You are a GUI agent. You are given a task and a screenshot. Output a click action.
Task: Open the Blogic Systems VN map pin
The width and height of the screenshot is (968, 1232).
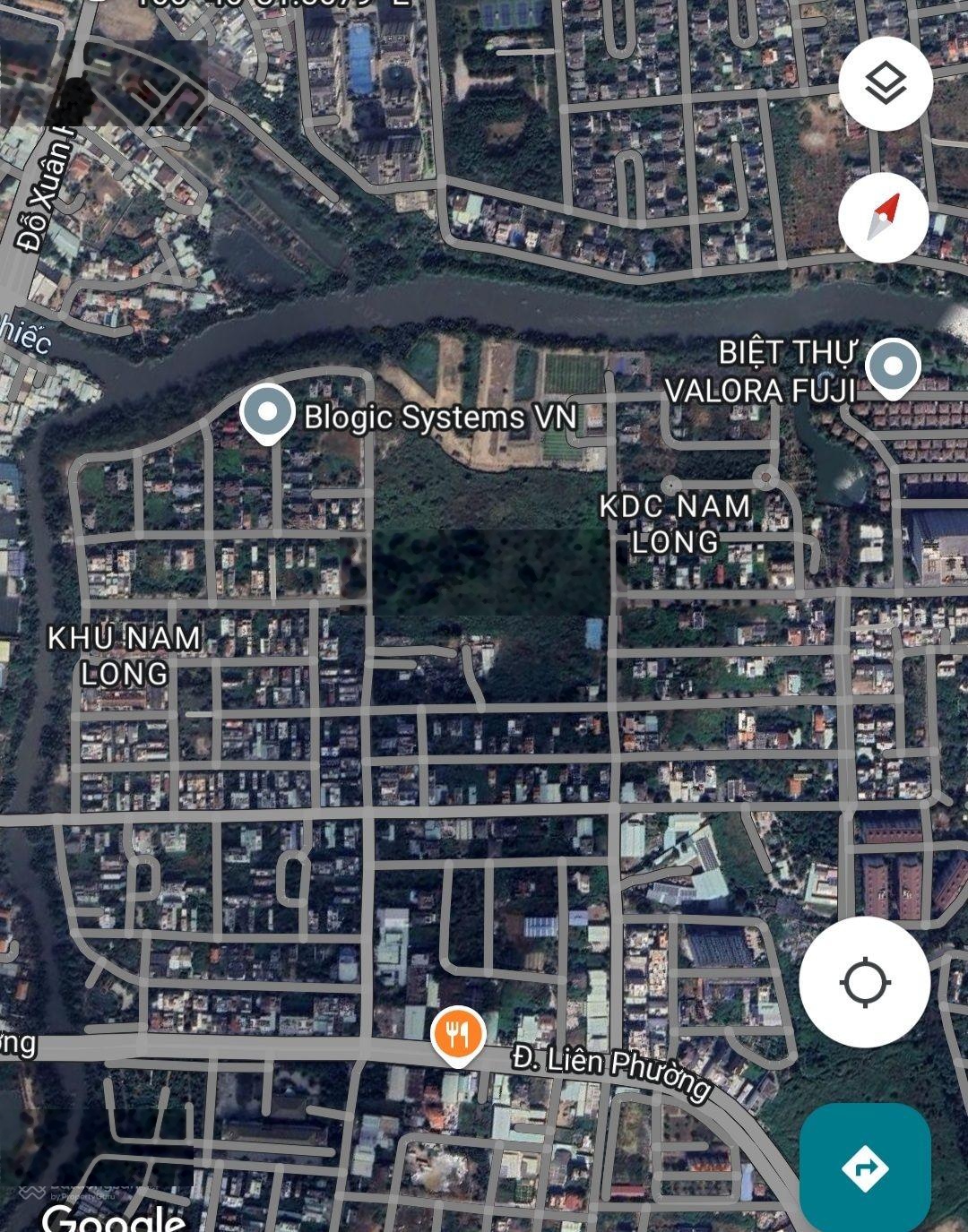coord(266,412)
